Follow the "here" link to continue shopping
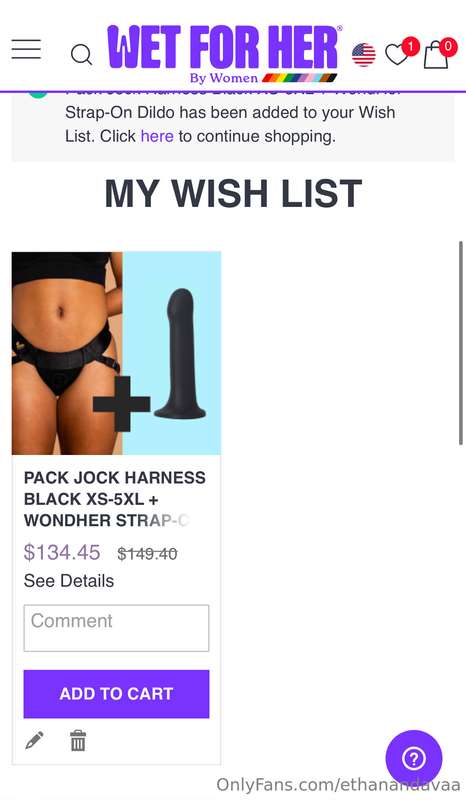Screen dimensions: 466x800 (157, 136)
